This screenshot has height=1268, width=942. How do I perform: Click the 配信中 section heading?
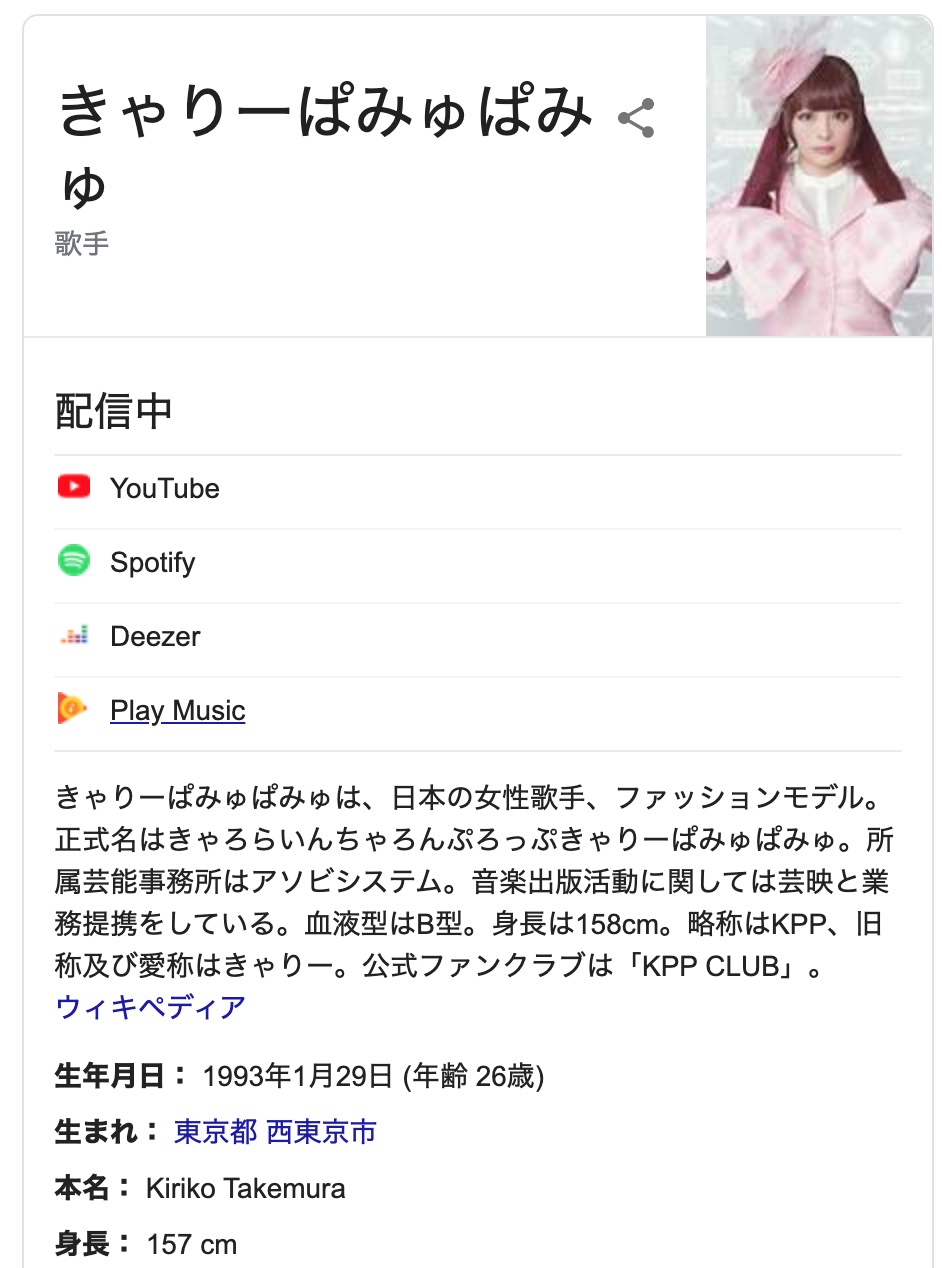[114, 409]
